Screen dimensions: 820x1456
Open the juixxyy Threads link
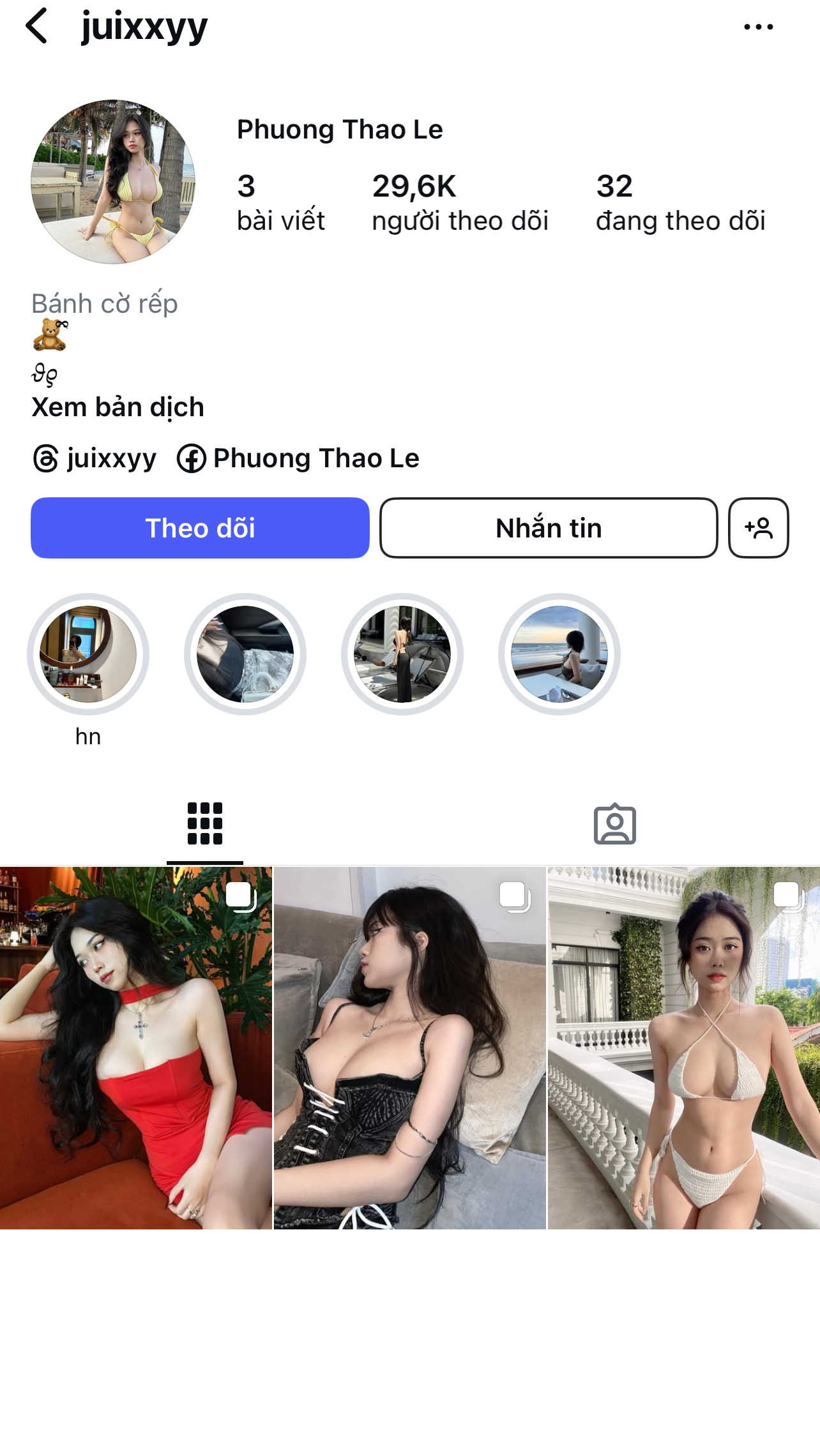tap(95, 458)
